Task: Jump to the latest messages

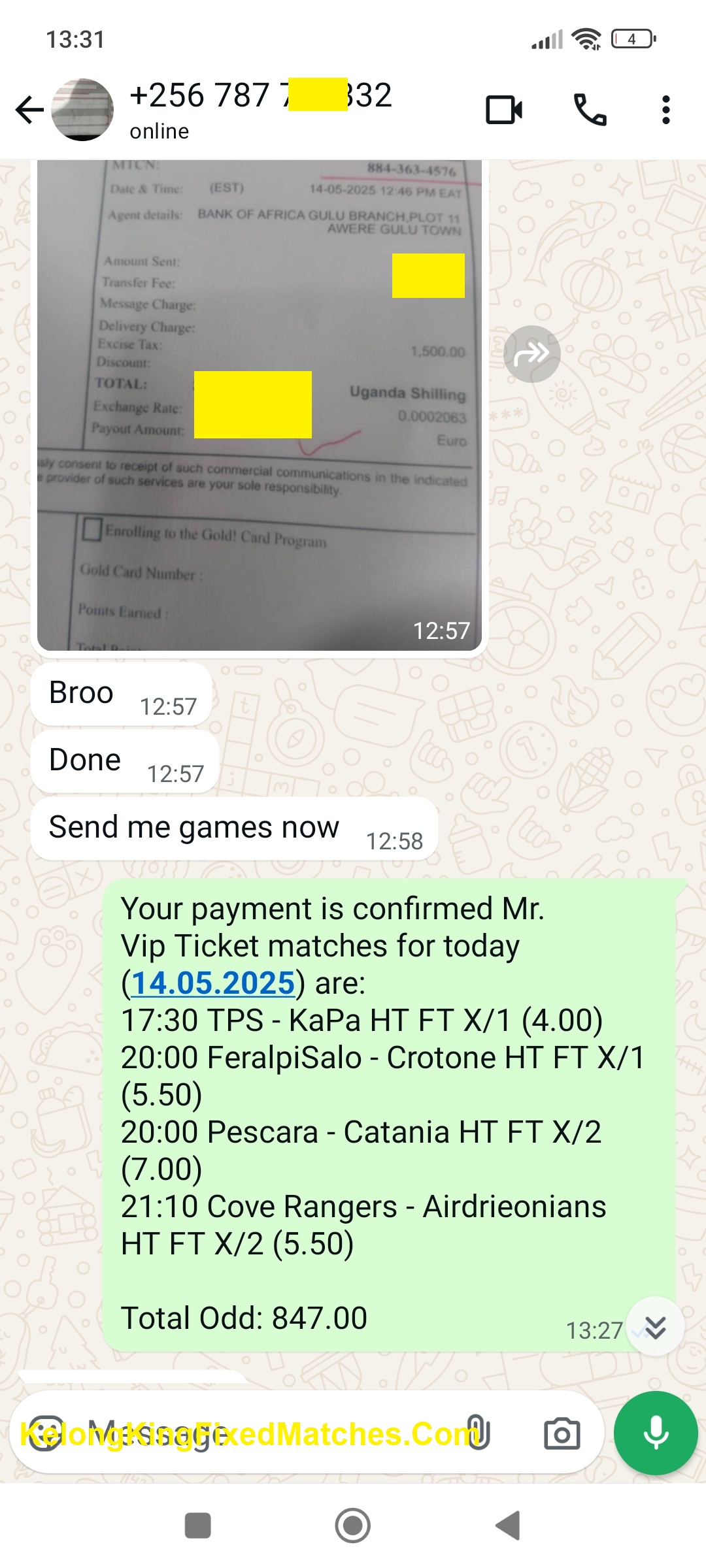Action: 655,1326
